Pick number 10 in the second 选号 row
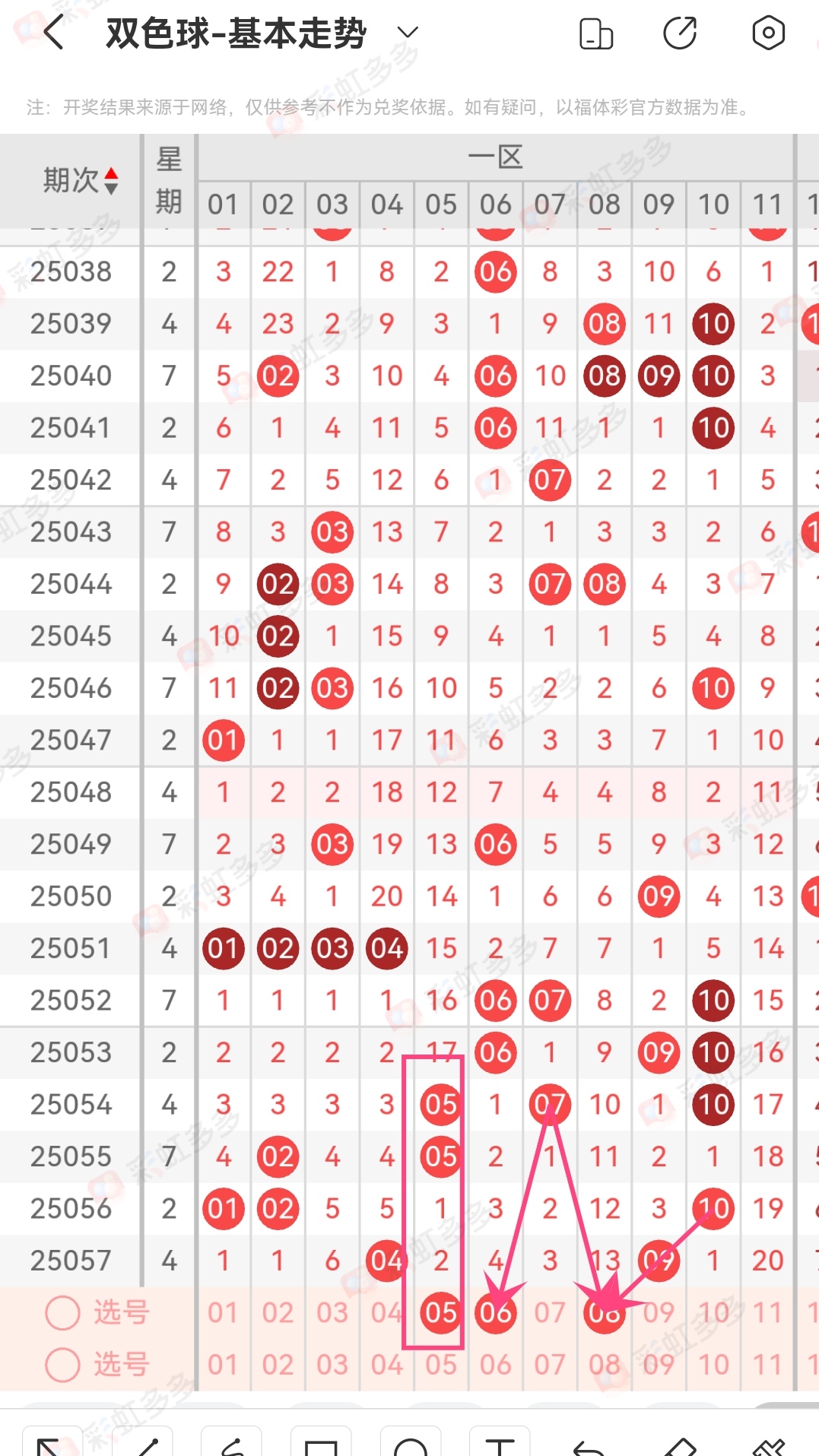This screenshot has height=1456, width=819. (713, 1365)
